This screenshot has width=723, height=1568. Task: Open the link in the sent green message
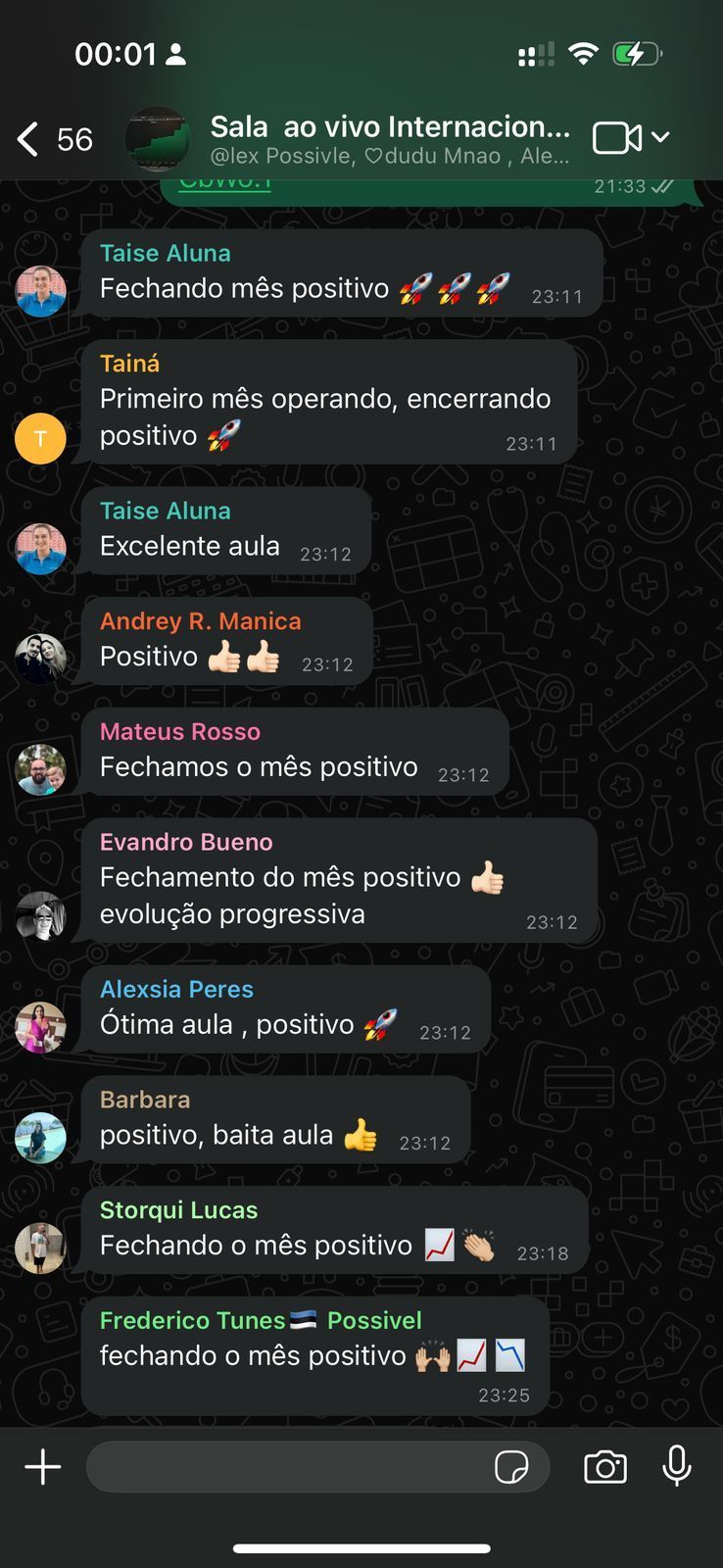224,184
